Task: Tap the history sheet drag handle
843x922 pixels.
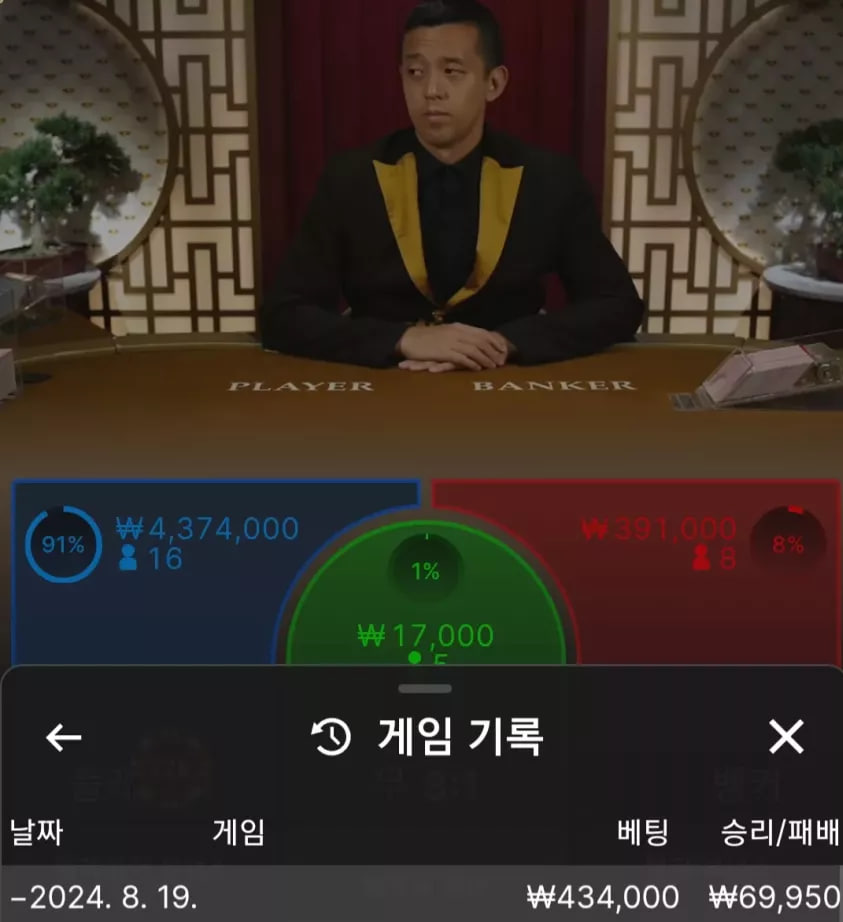Action: point(424,688)
